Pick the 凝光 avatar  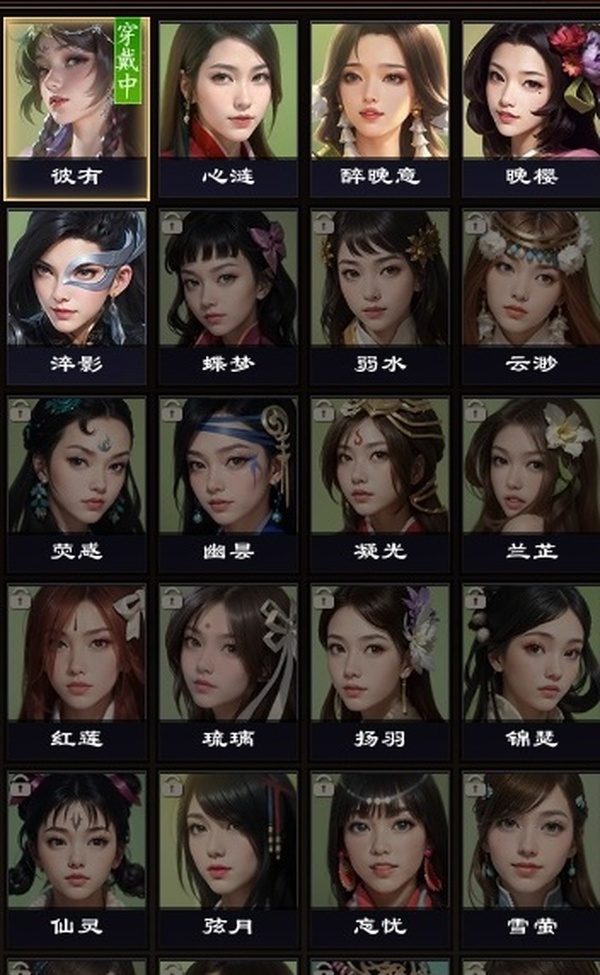(x=379, y=466)
